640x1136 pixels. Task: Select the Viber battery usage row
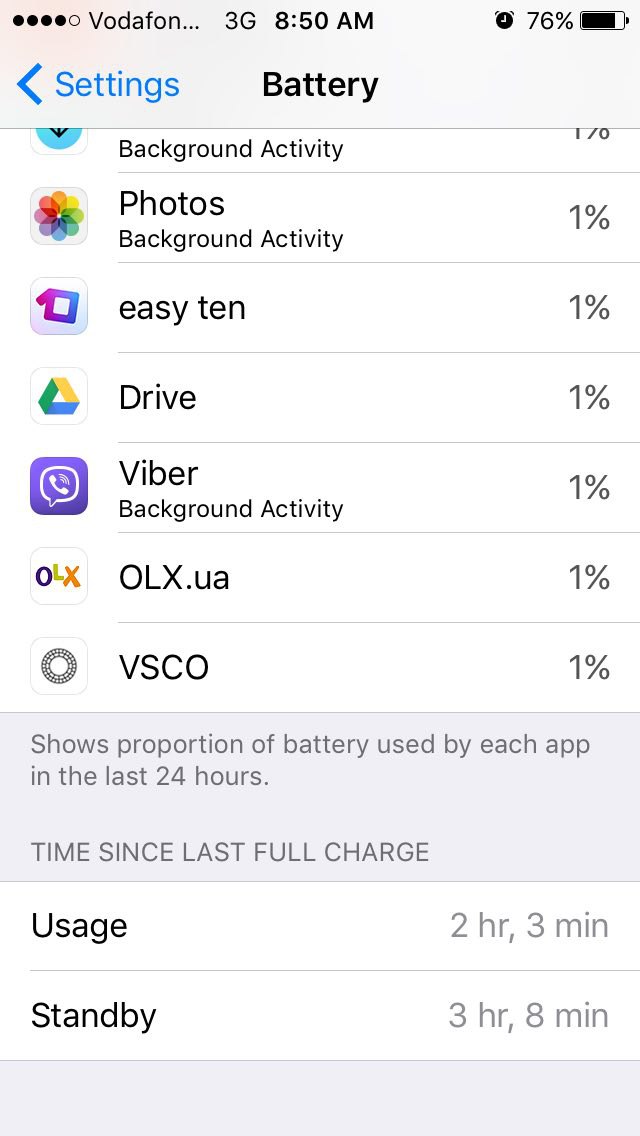pos(320,488)
